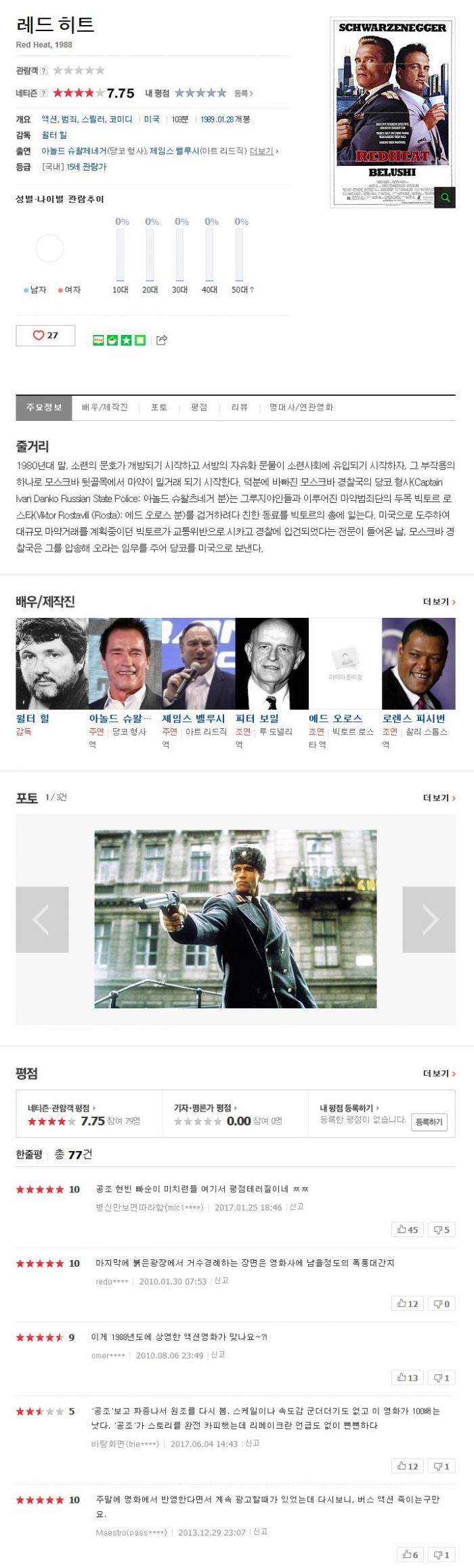Switch to the 평점 tab
Image resolution: width=474 pixels, height=1568 pixels.
tap(199, 407)
